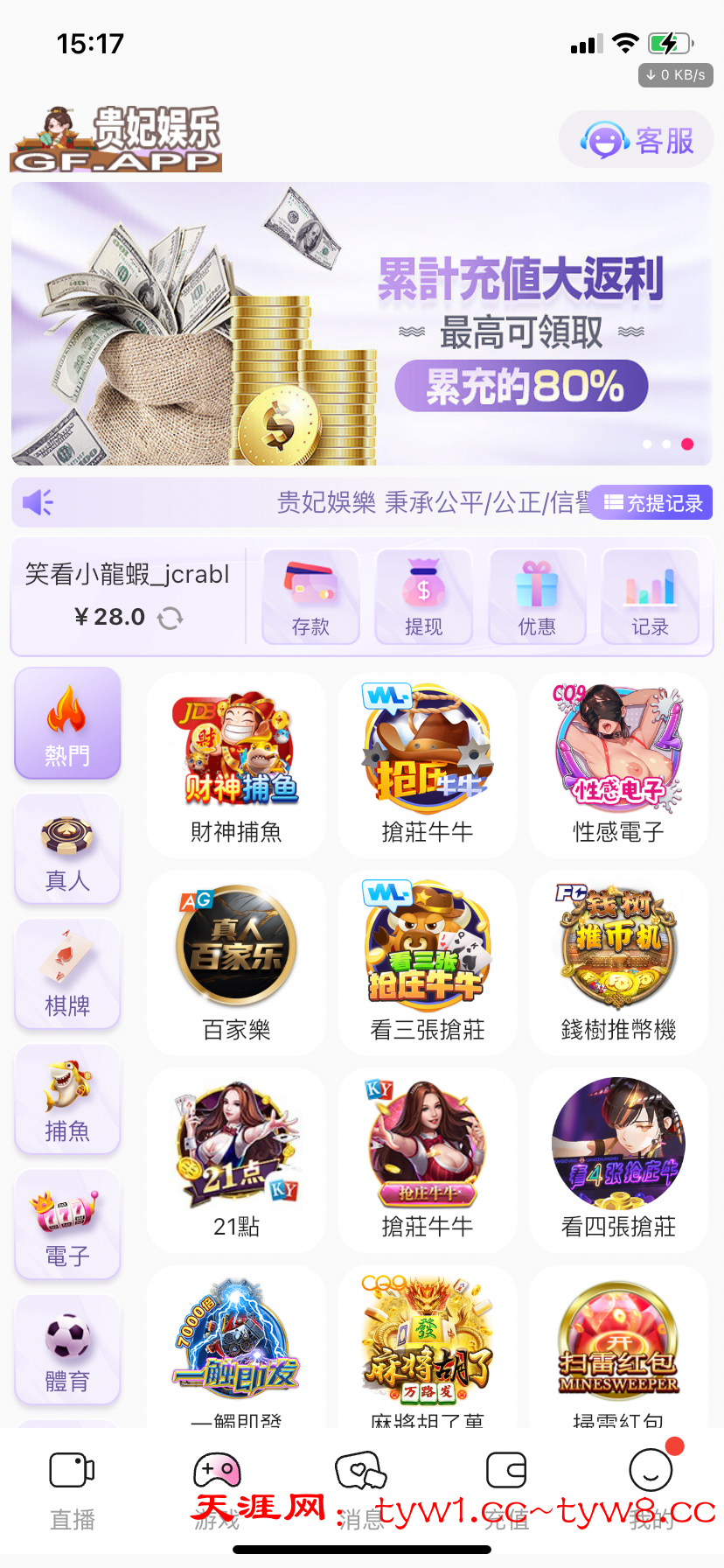Go to the 直播 tab
724x1568 pixels.
tap(72, 1489)
